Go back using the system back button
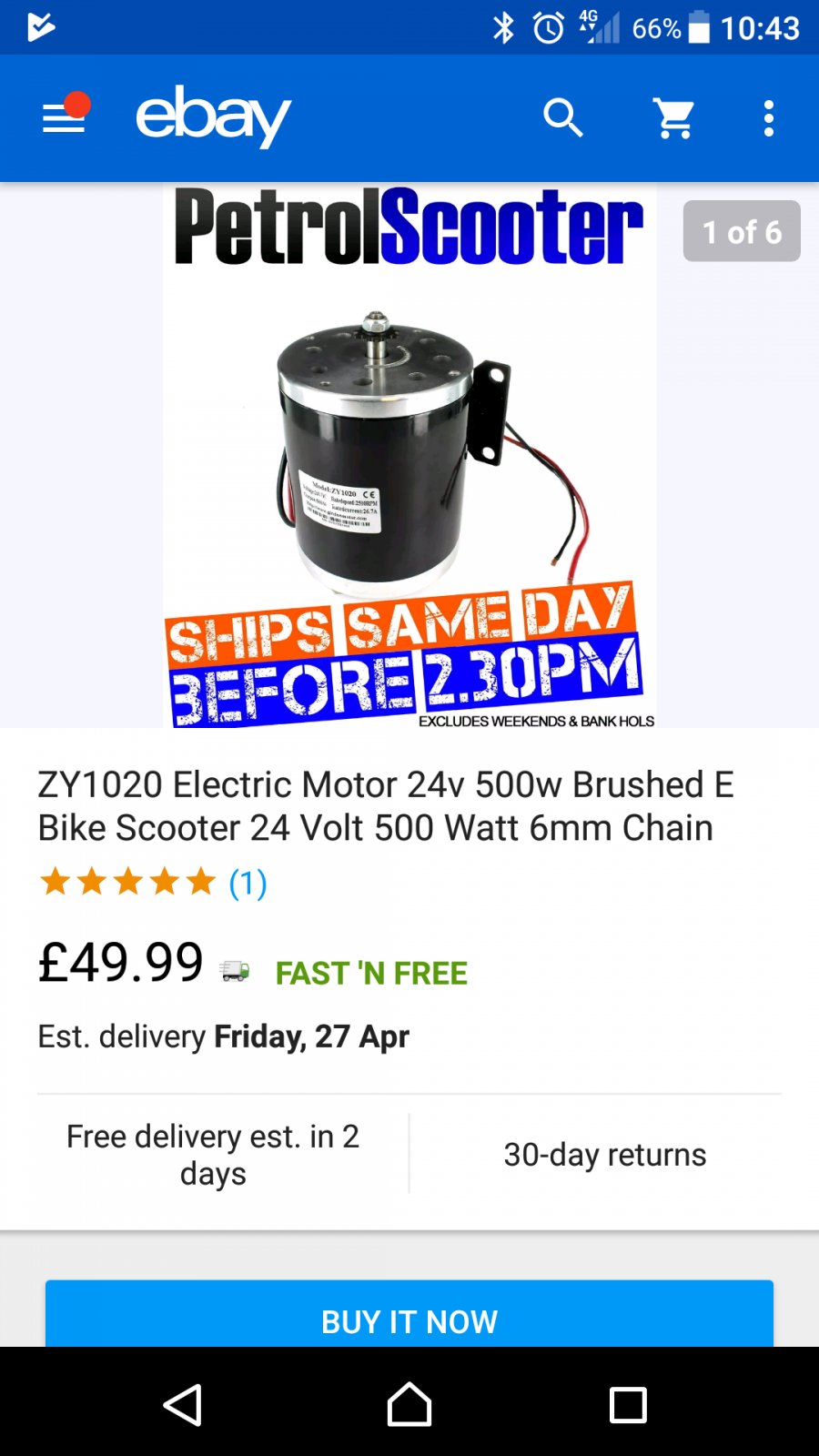This screenshot has width=819, height=1456. [182, 1405]
